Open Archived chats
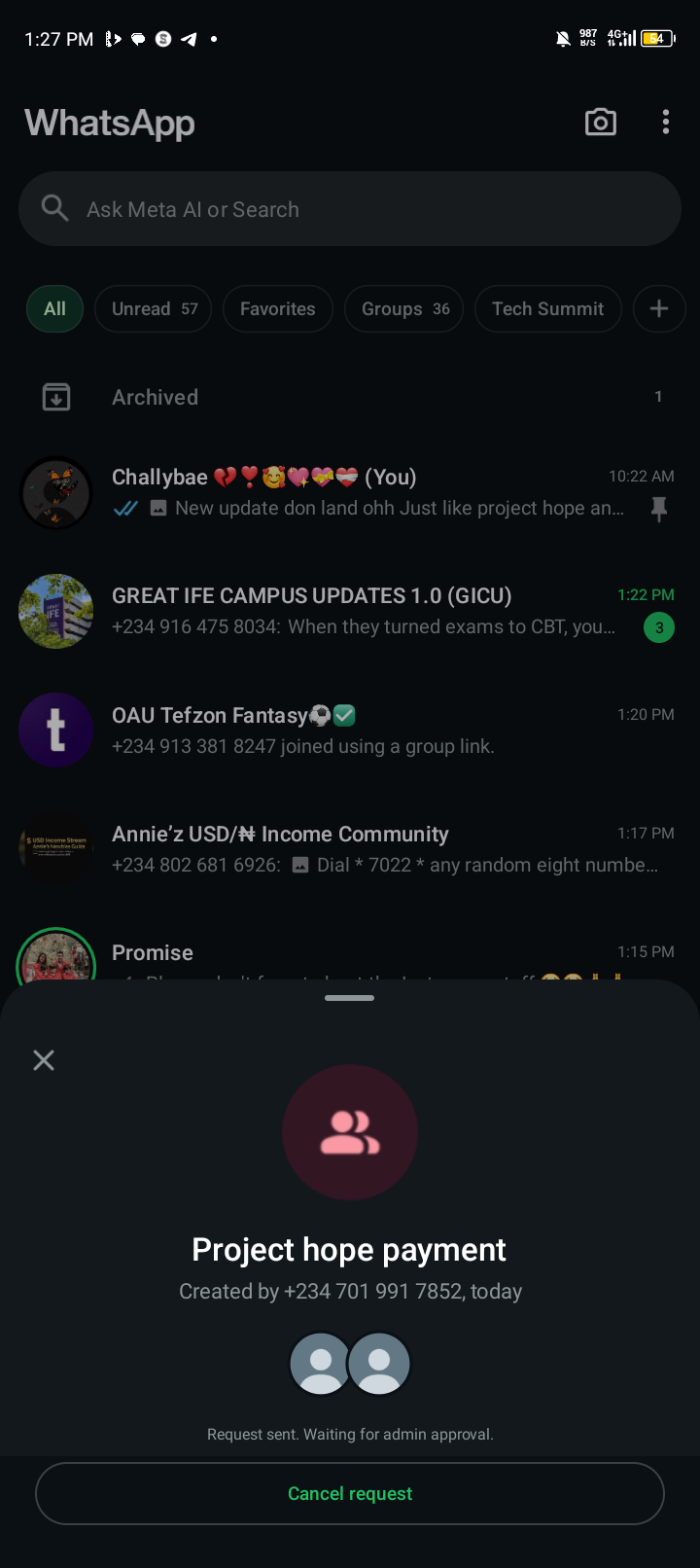700x1568 pixels. pyautogui.click(x=350, y=397)
